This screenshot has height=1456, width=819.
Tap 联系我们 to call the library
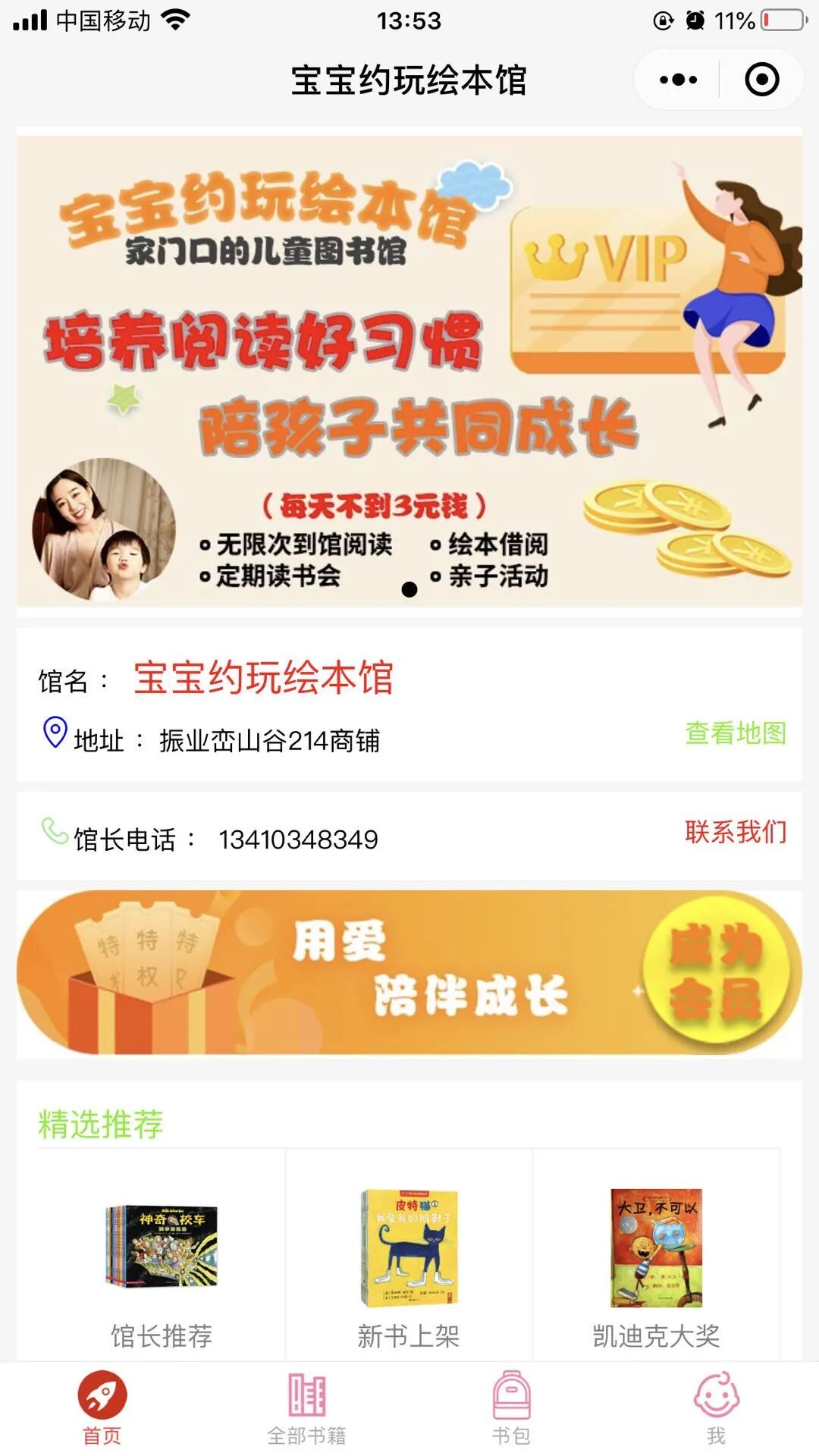coord(735,832)
